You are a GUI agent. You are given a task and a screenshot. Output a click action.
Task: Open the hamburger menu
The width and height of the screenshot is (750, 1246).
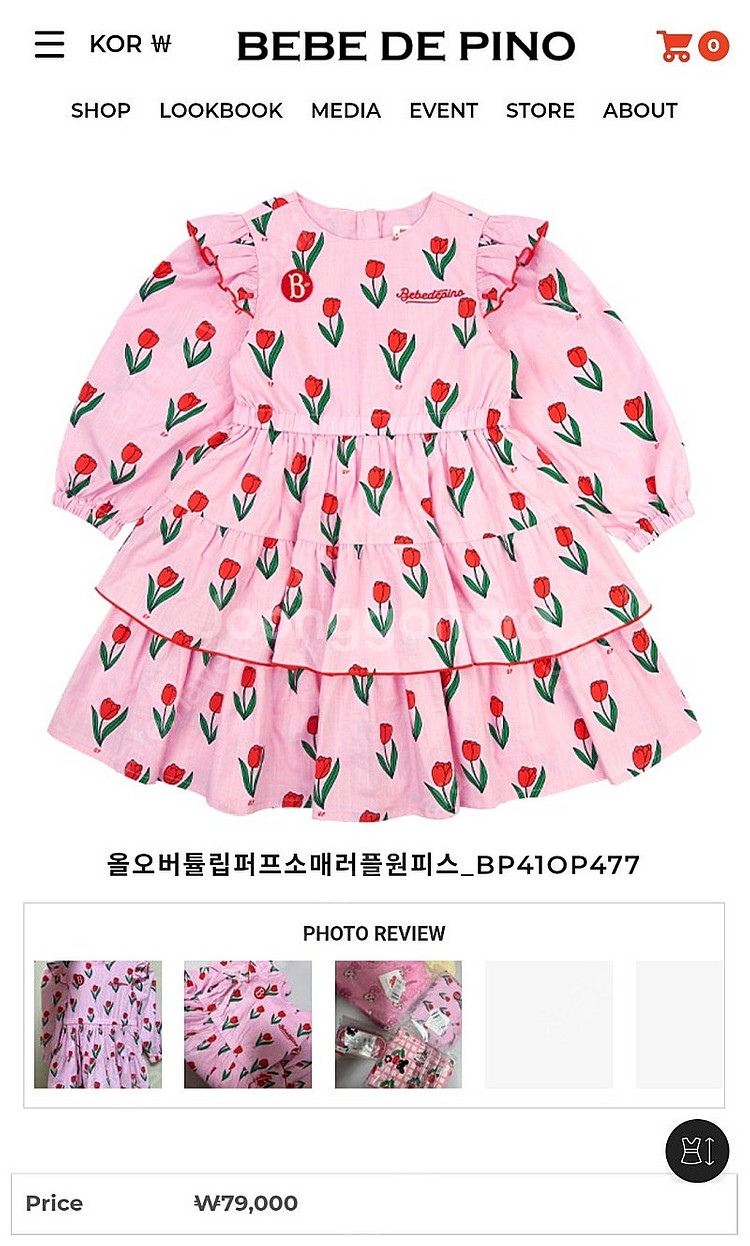pos(49,45)
